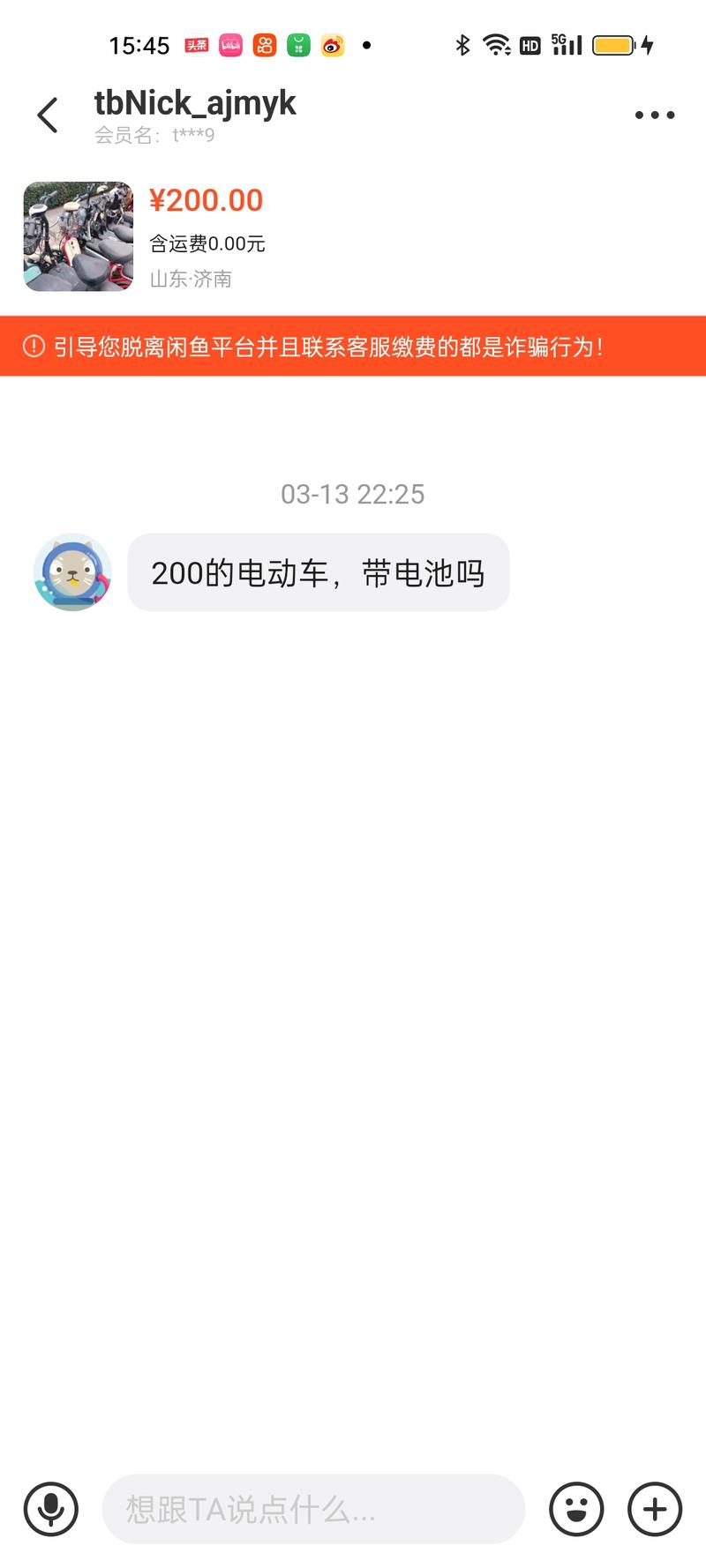The image size is (706, 1568).
Task: Switch to voice input with microphone icon
Action: (51, 1509)
